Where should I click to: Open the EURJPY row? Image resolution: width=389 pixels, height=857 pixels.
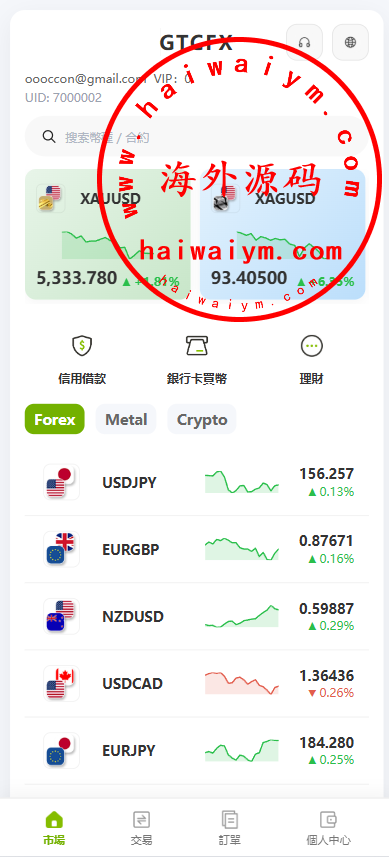point(197,751)
